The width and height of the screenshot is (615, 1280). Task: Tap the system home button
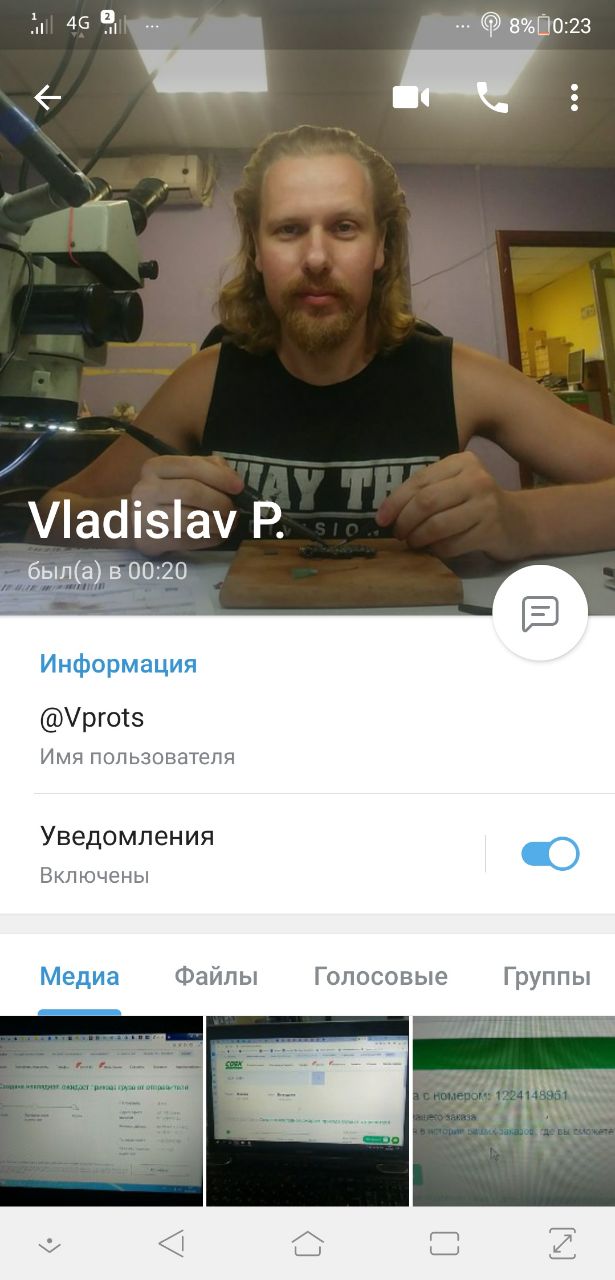tap(308, 1243)
